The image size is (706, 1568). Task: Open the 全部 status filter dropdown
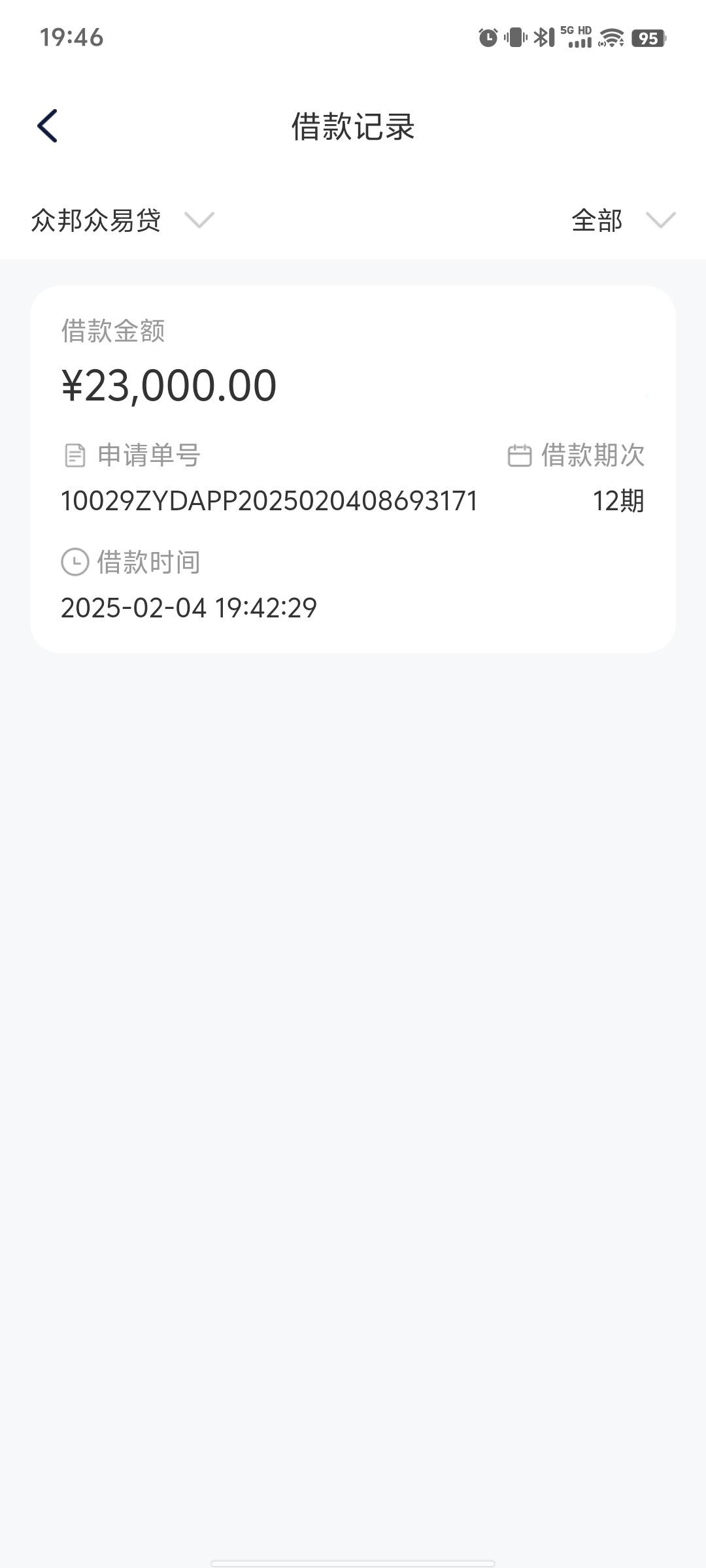[623, 220]
